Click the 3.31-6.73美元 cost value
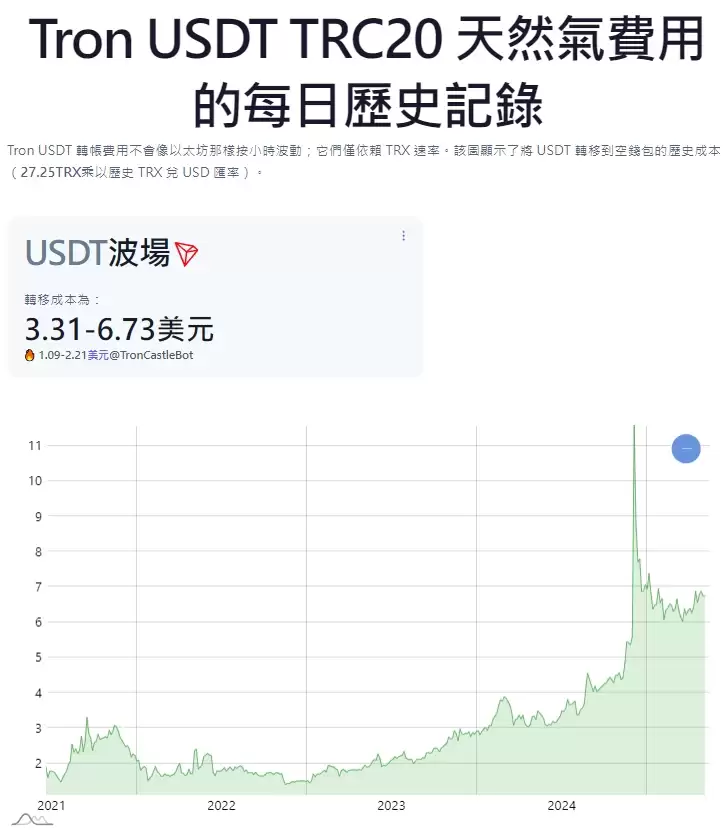This screenshot has height=830, width=726. pos(120,329)
